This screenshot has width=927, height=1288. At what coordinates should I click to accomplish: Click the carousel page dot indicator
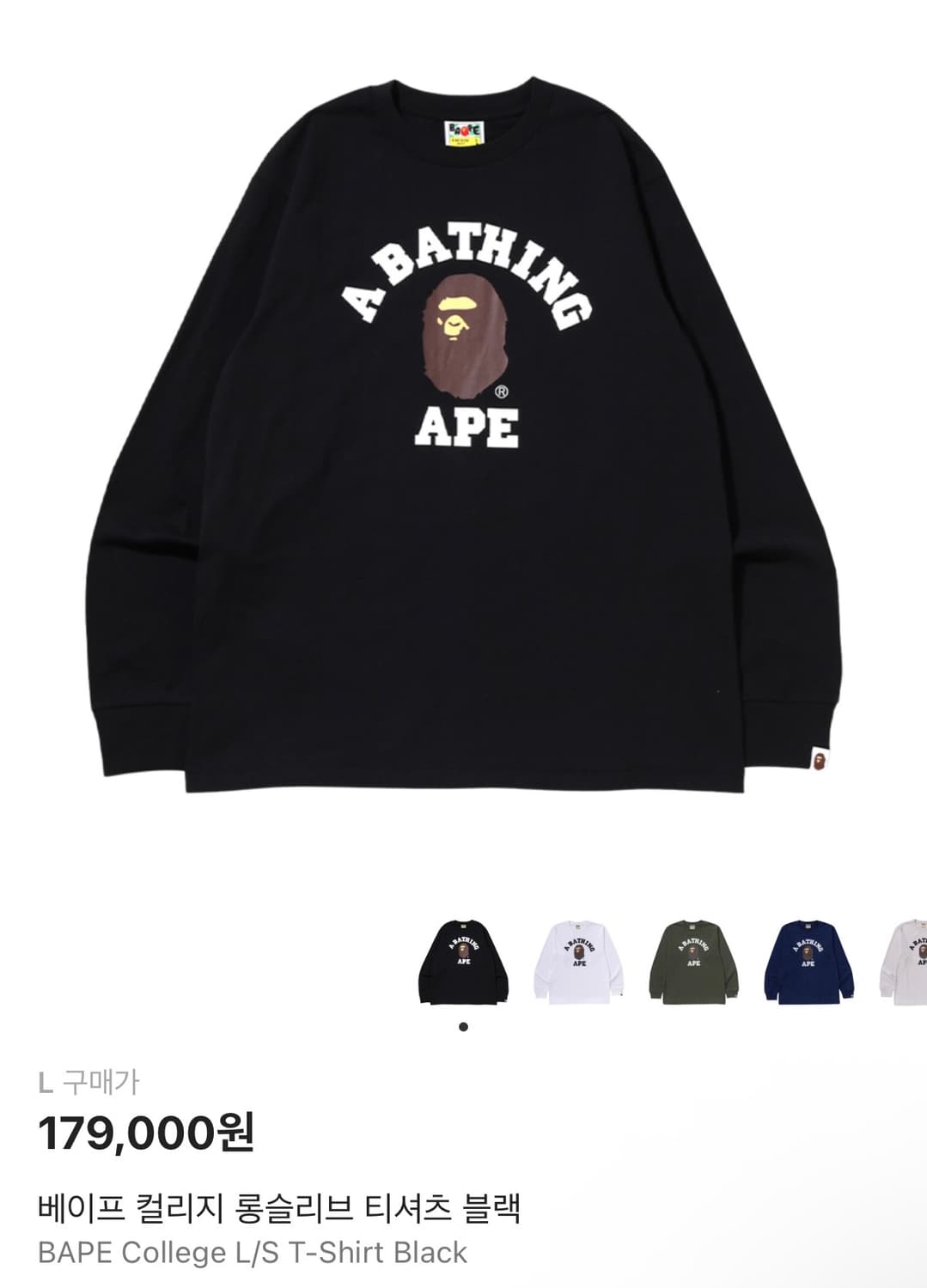[x=464, y=1028]
